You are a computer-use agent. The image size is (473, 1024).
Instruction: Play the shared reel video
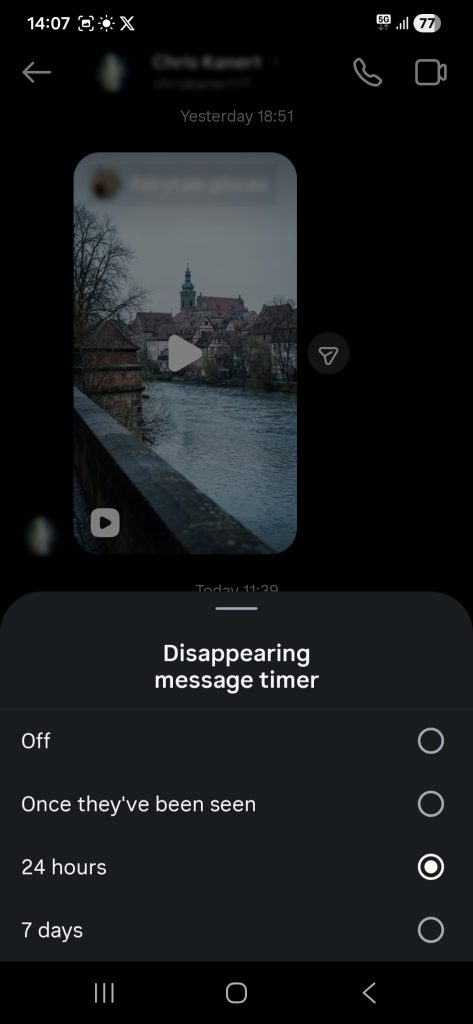tap(185, 353)
